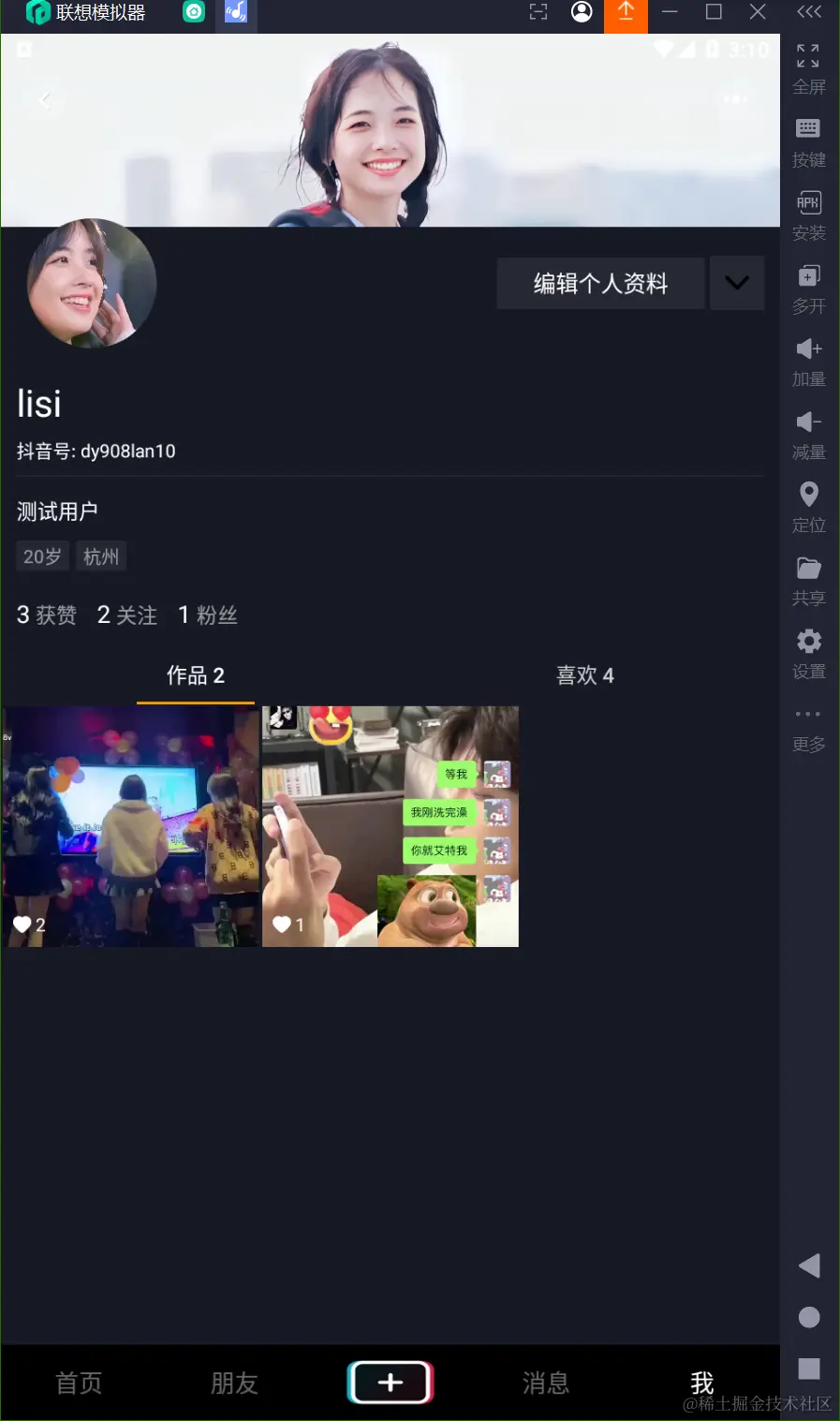The height and width of the screenshot is (1421, 840).
Task: Create a new post with plus button
Action: [391, 1383]
